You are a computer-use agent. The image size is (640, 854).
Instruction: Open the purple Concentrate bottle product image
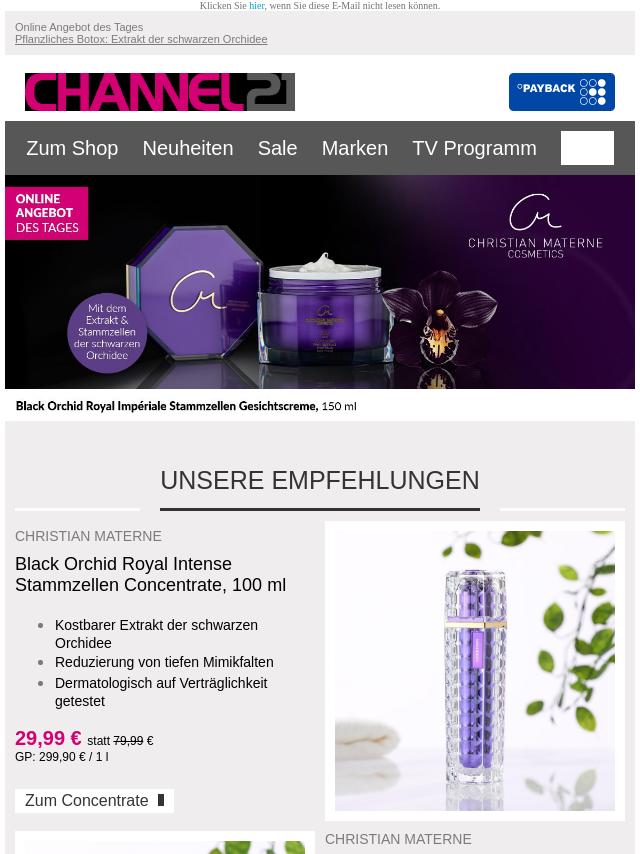474,670
